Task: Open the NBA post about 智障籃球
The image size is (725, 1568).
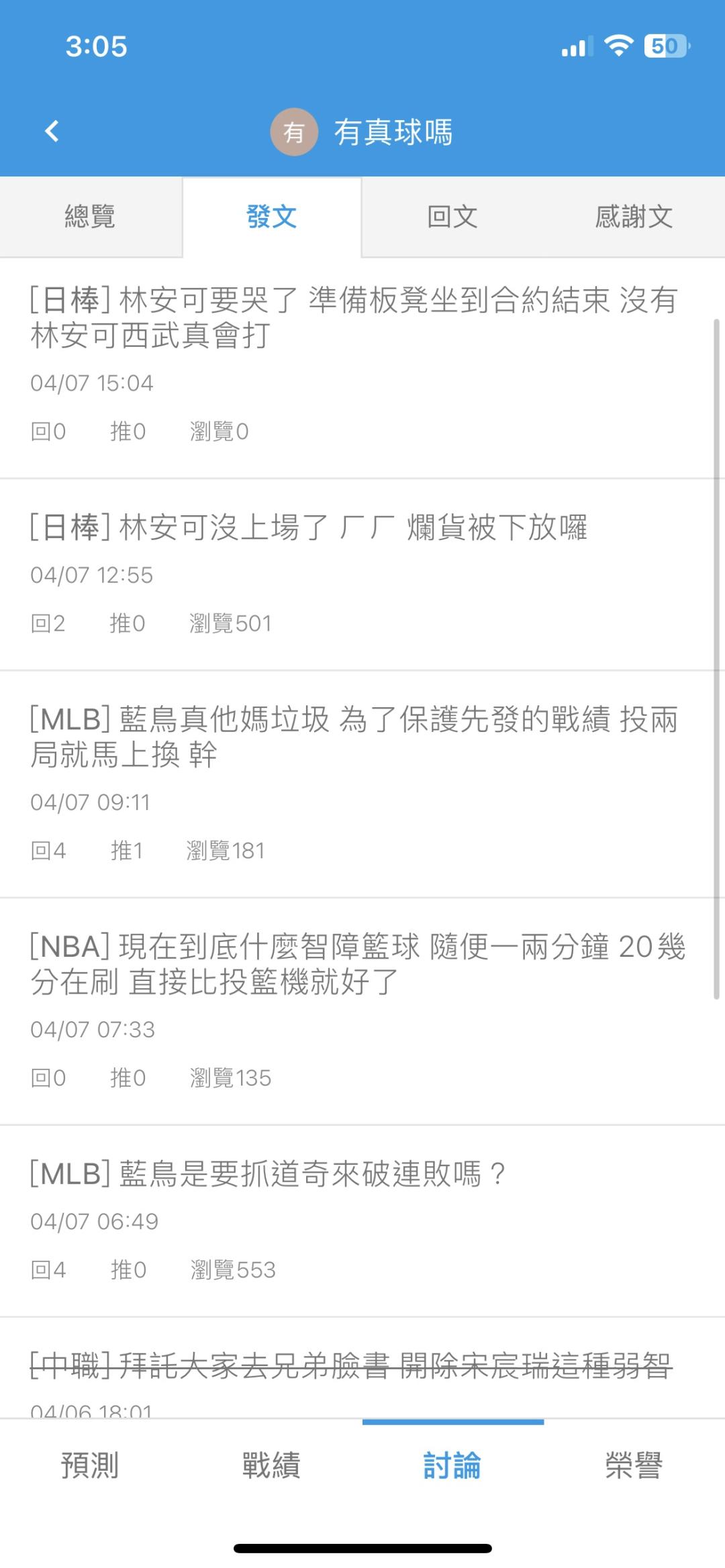Action: 357,964
